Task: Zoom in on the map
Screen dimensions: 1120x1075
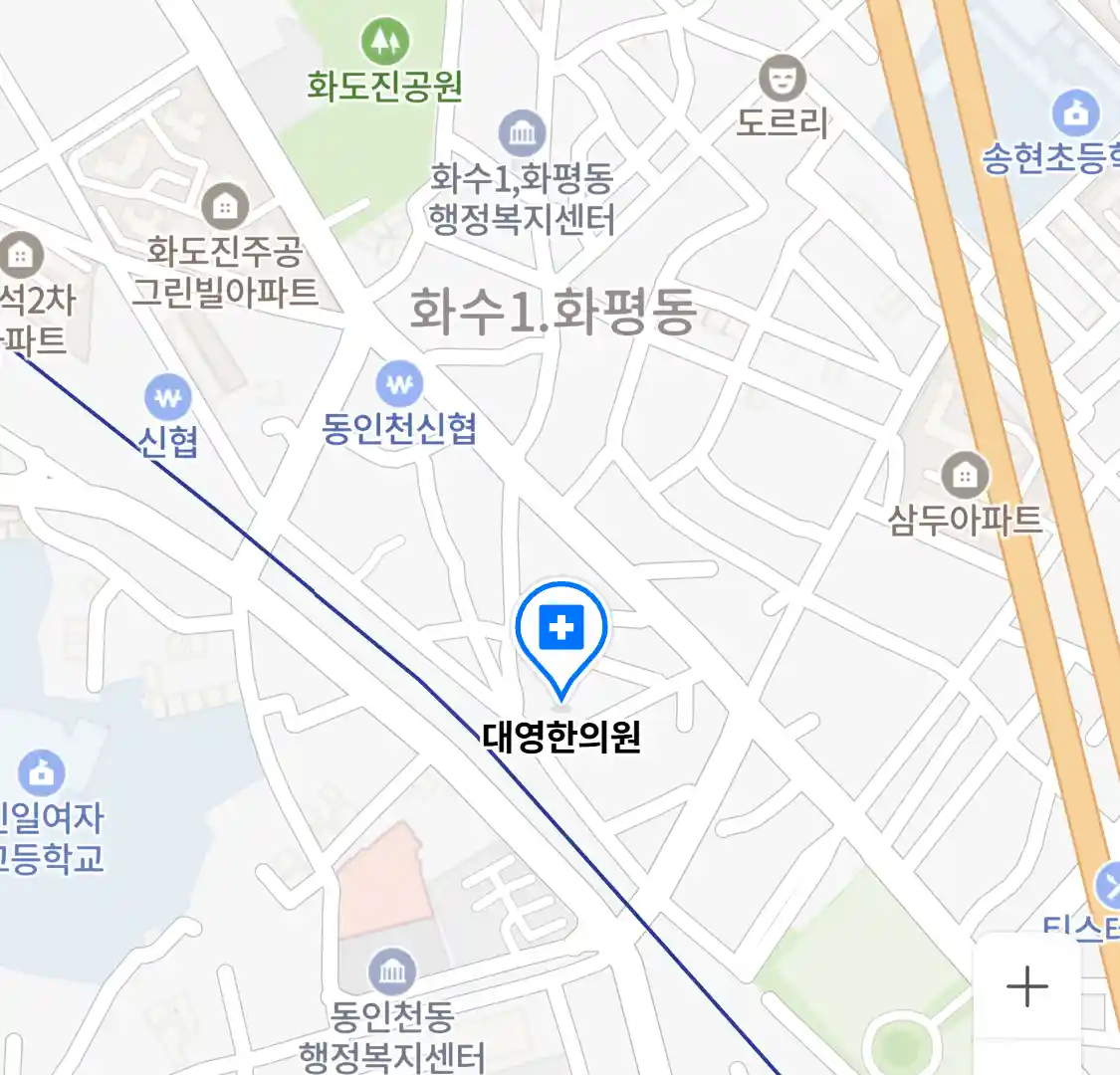Action: click(x=1026, y=986)
